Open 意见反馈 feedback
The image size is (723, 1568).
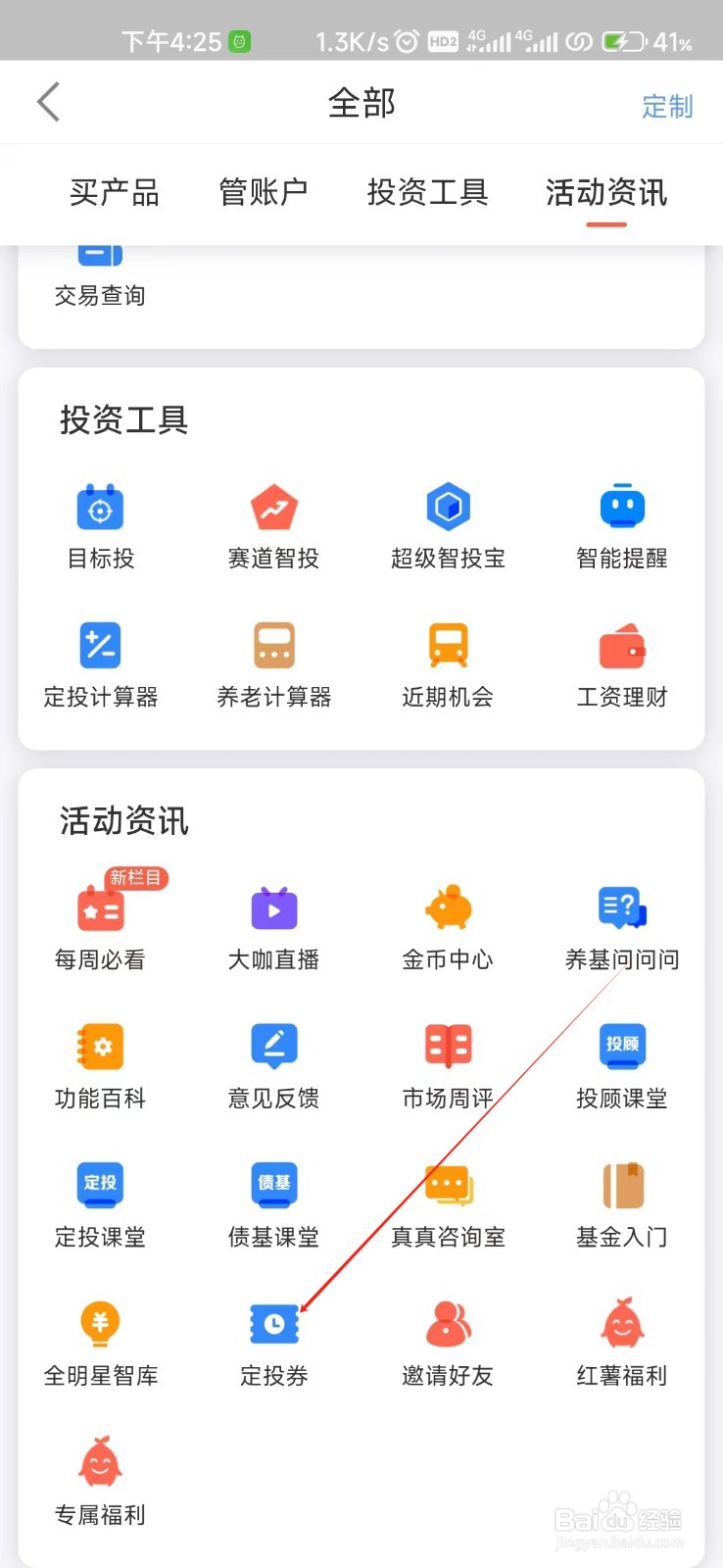(274, 1065)
